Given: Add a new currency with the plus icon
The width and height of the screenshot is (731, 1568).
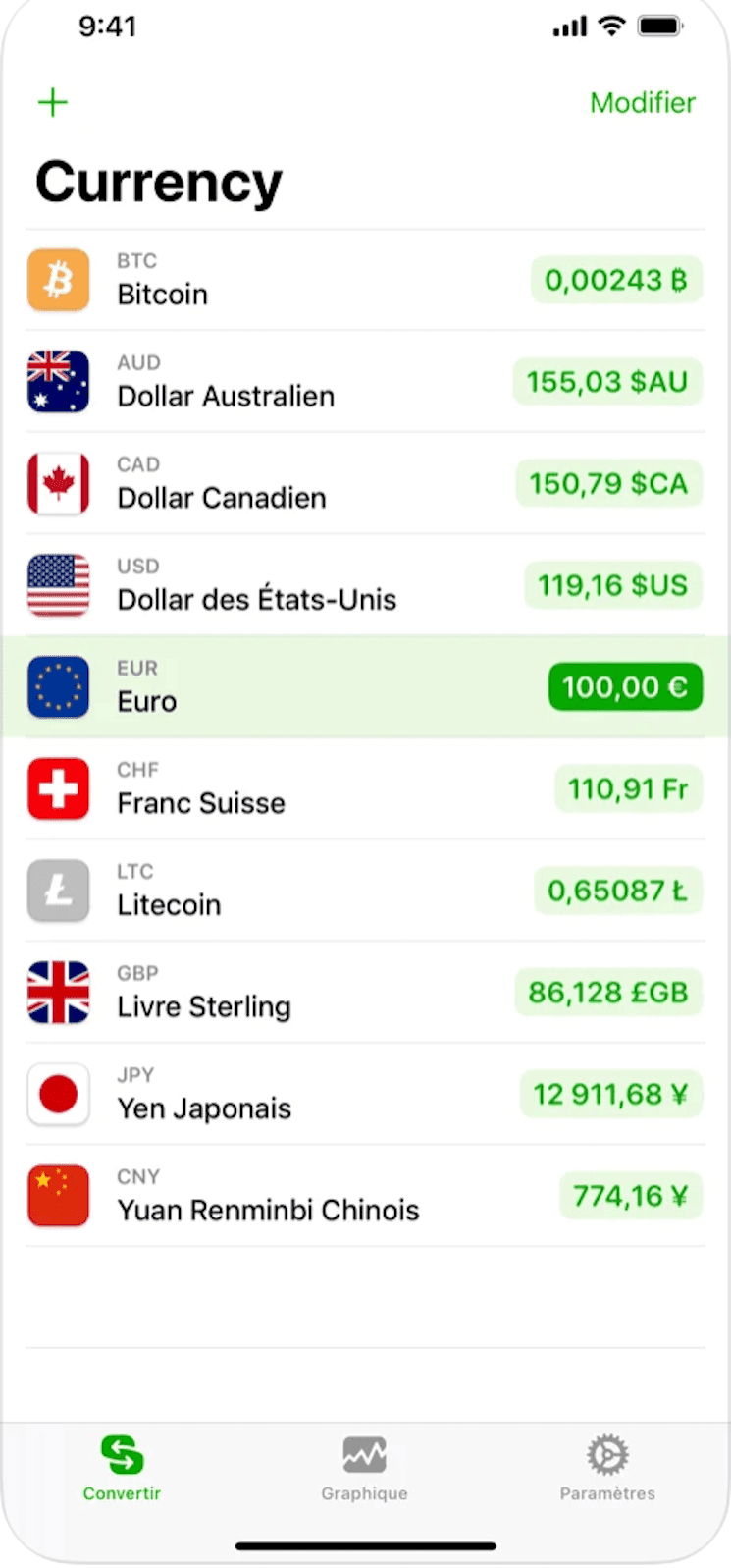Looking at the screenshot, I should point(53,102).
